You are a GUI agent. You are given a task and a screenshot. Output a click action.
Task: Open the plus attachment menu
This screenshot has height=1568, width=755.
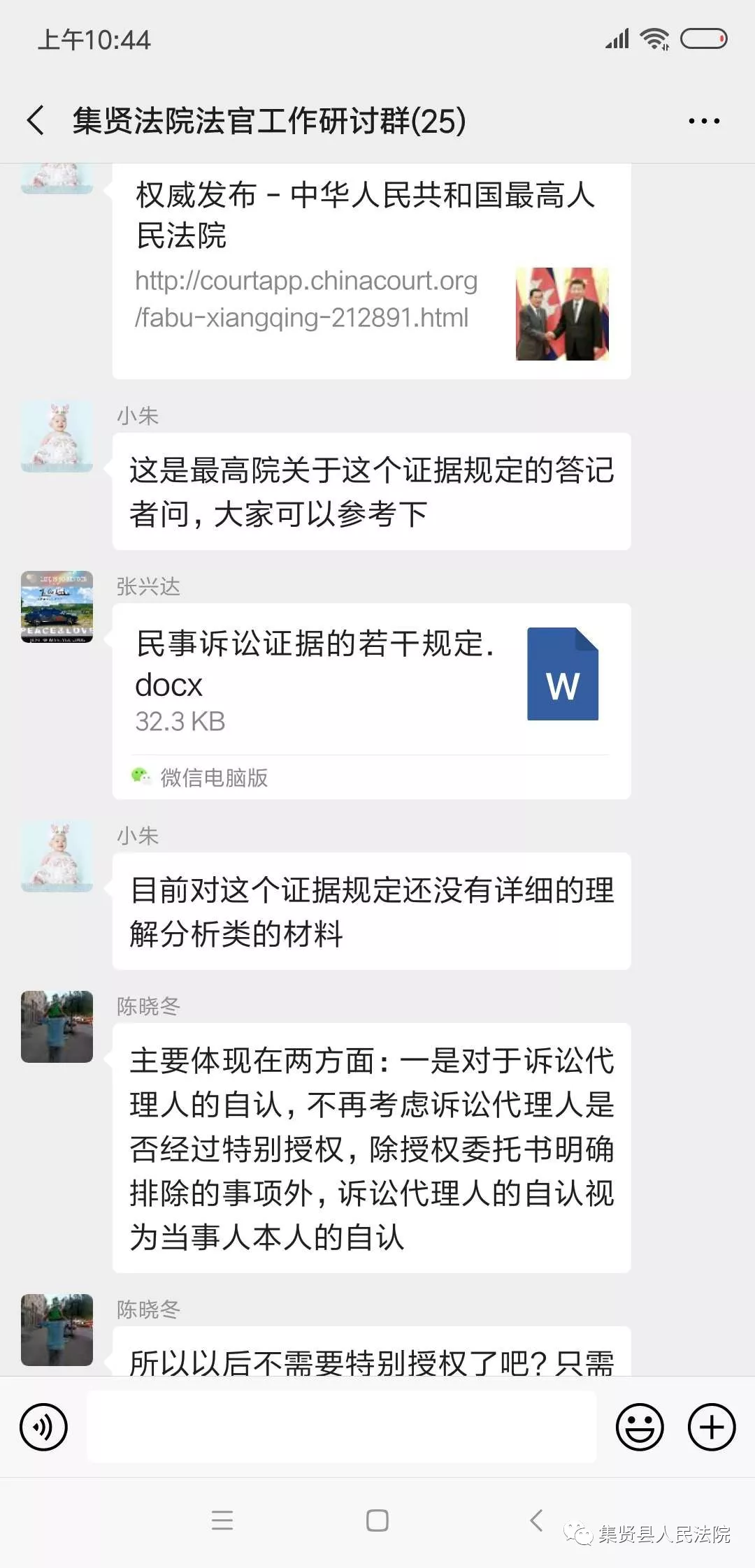point(712,1427)
